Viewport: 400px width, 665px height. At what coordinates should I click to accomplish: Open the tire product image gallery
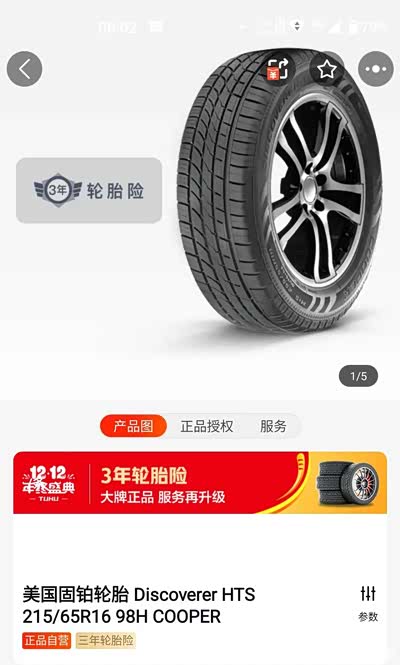[200, 199]
